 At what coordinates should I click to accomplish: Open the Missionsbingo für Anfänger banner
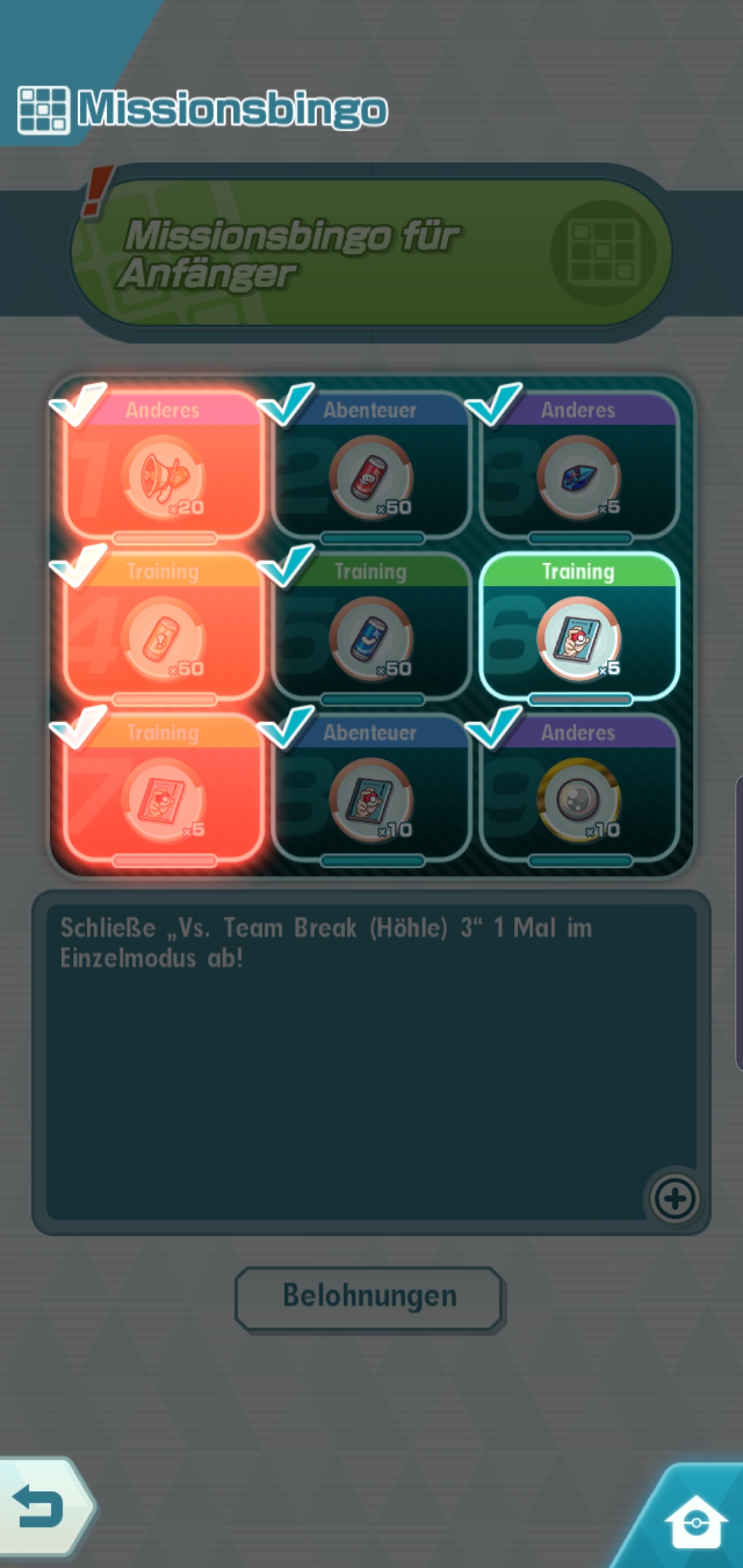tap(371, 253)
